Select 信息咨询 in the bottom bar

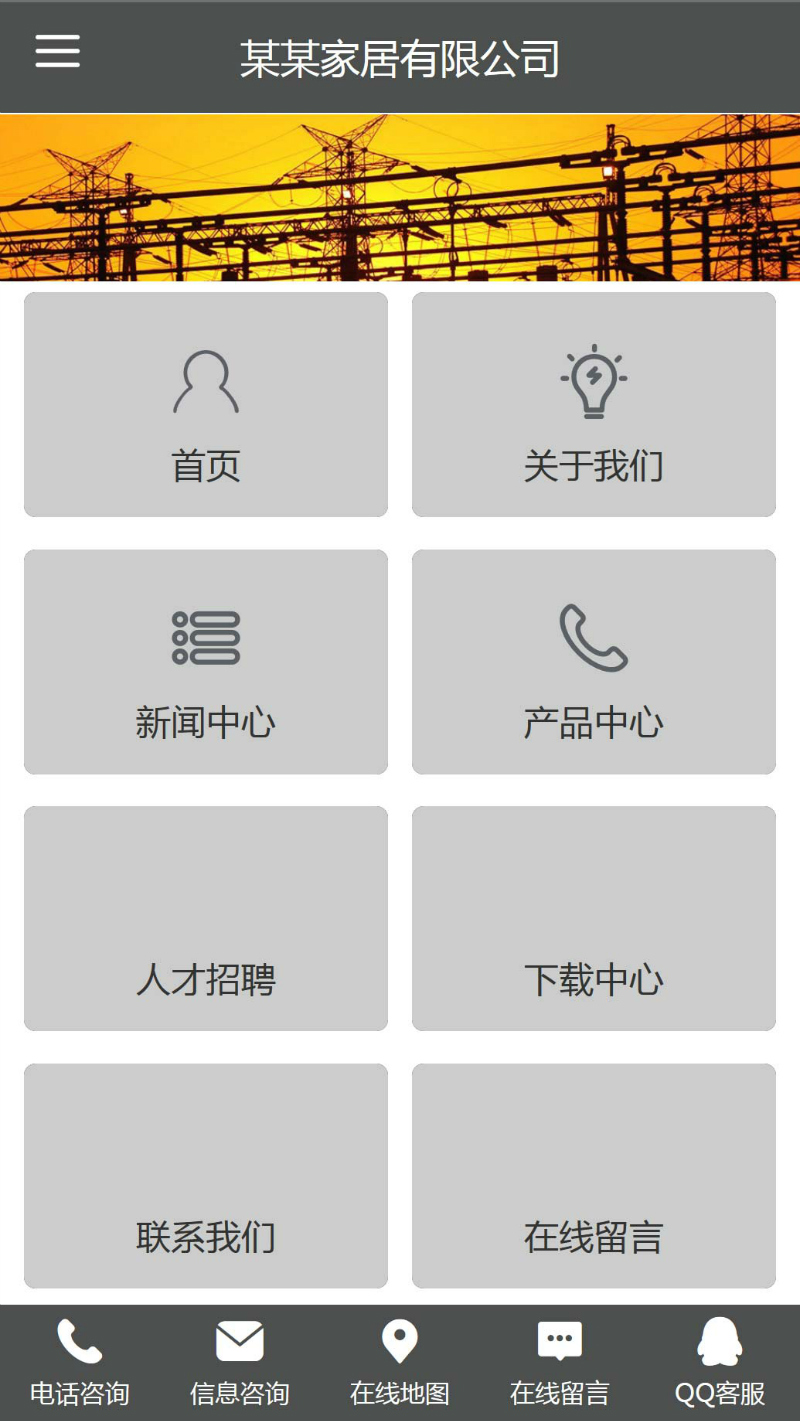pyautogui.click(x=240, y=1362)
